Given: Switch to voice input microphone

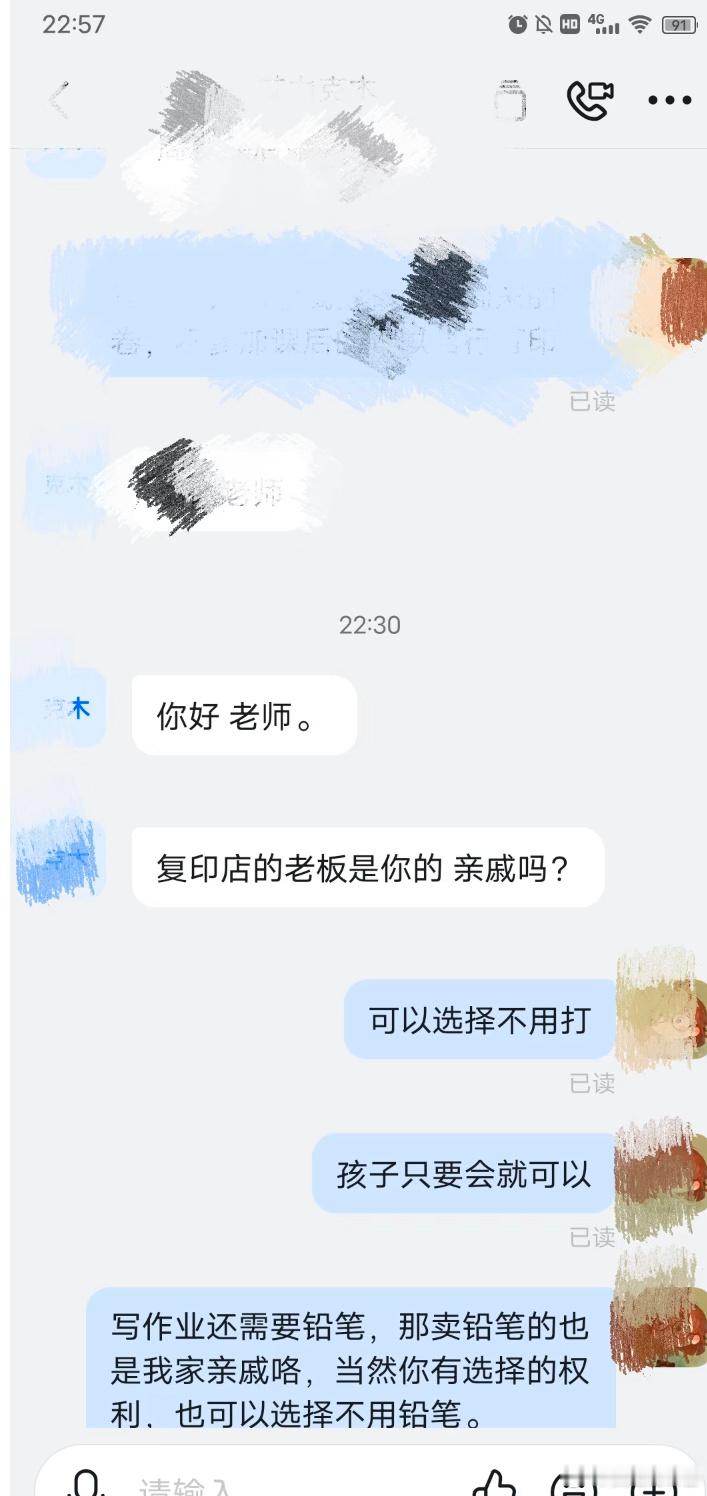Looking at the screenshot, I should tap(89, 1483).
